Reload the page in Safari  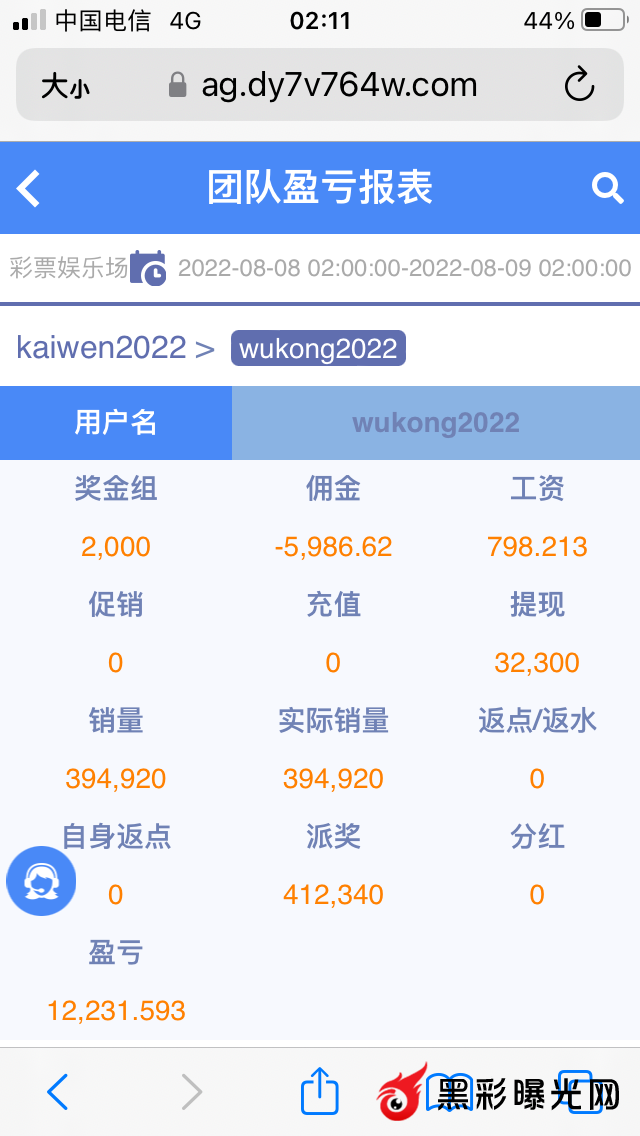[x=580, y=86]
